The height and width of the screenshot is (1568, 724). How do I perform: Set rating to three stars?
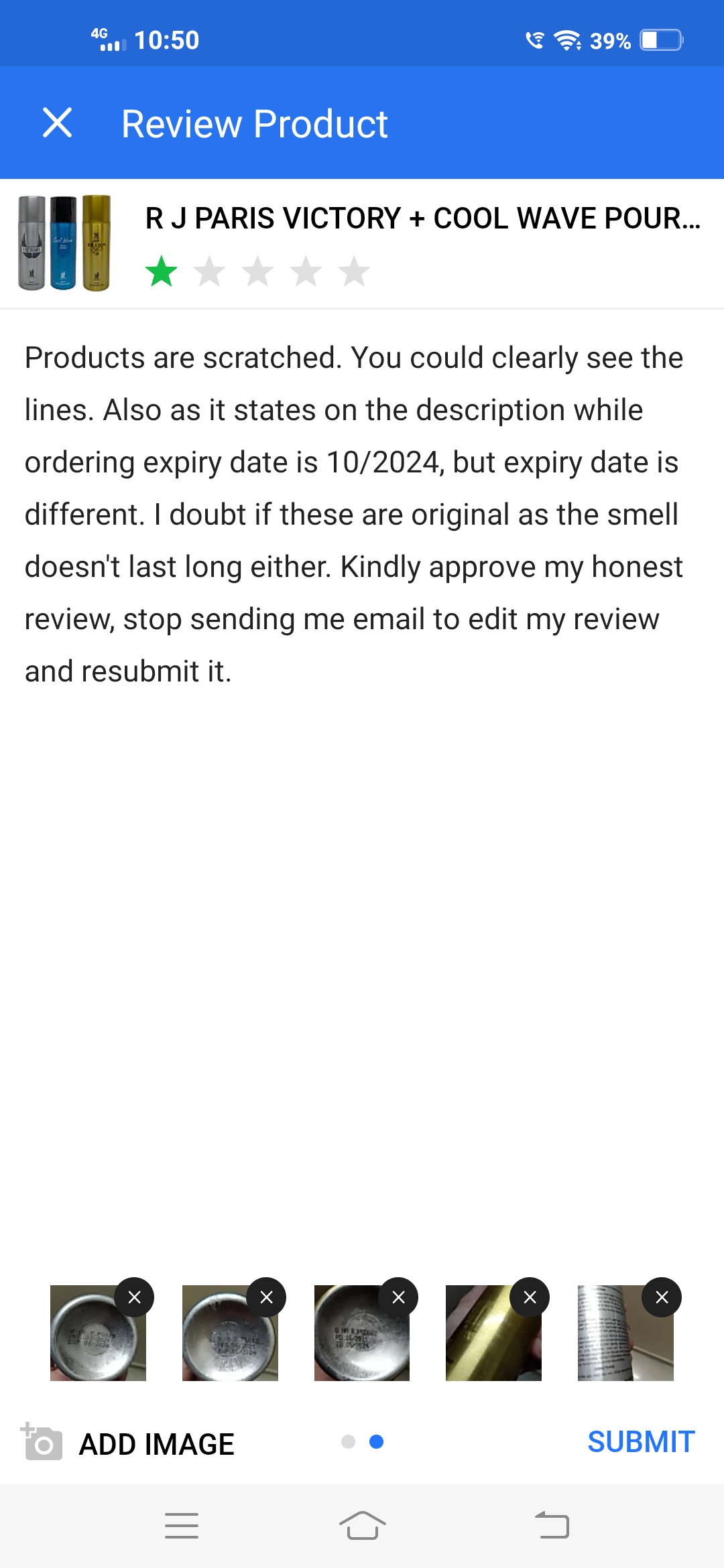coord(258,272)
